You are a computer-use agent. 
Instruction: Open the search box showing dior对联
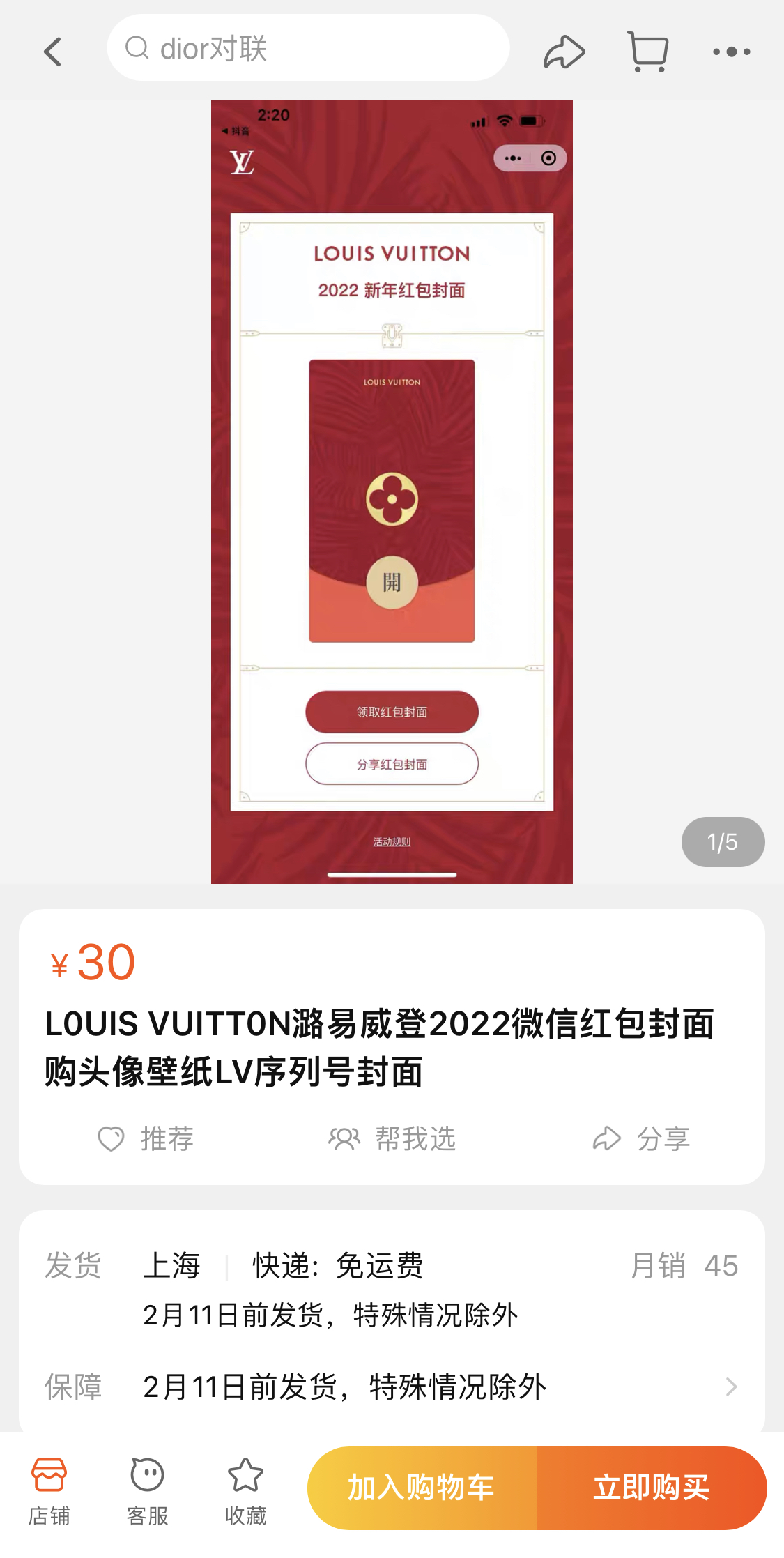pyautogui.click(x=308, y=48)
